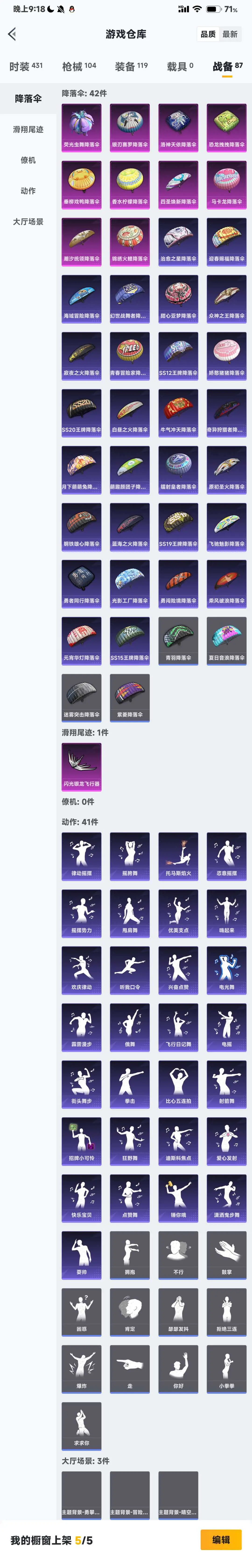Open the 电光舞 emote
252x1568 pixels.
(x=226, y=969)
